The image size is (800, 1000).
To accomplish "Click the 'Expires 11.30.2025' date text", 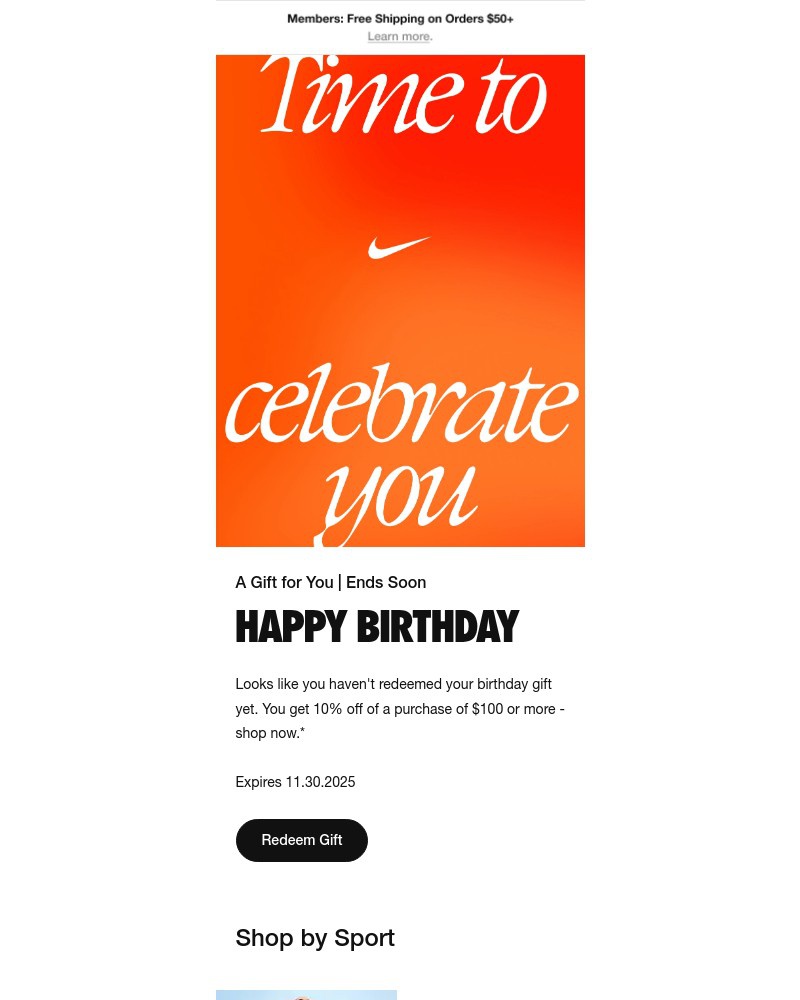I will click(x=295, y=782).
